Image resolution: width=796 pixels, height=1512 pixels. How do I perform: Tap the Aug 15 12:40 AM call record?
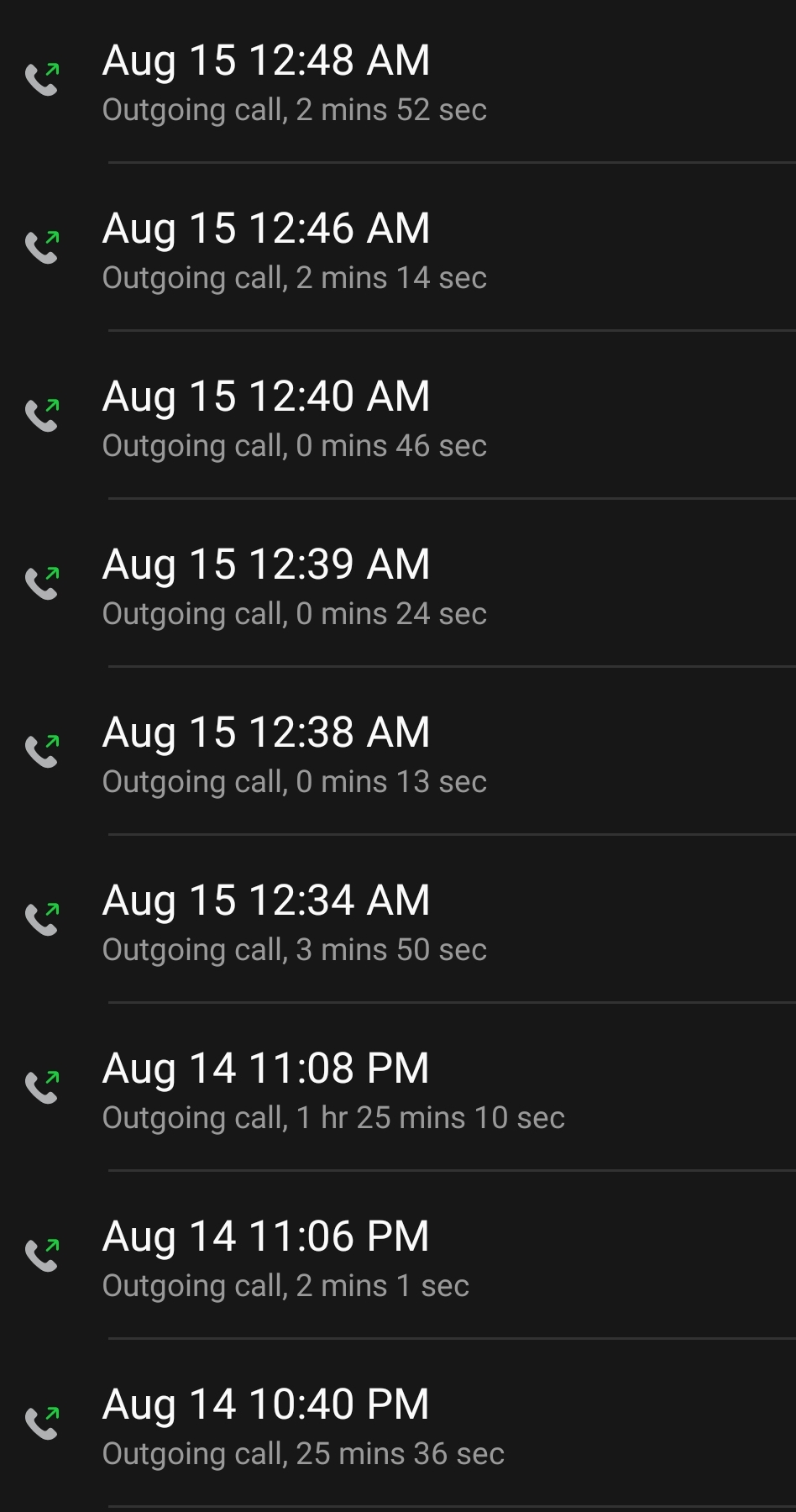(398, 415)
